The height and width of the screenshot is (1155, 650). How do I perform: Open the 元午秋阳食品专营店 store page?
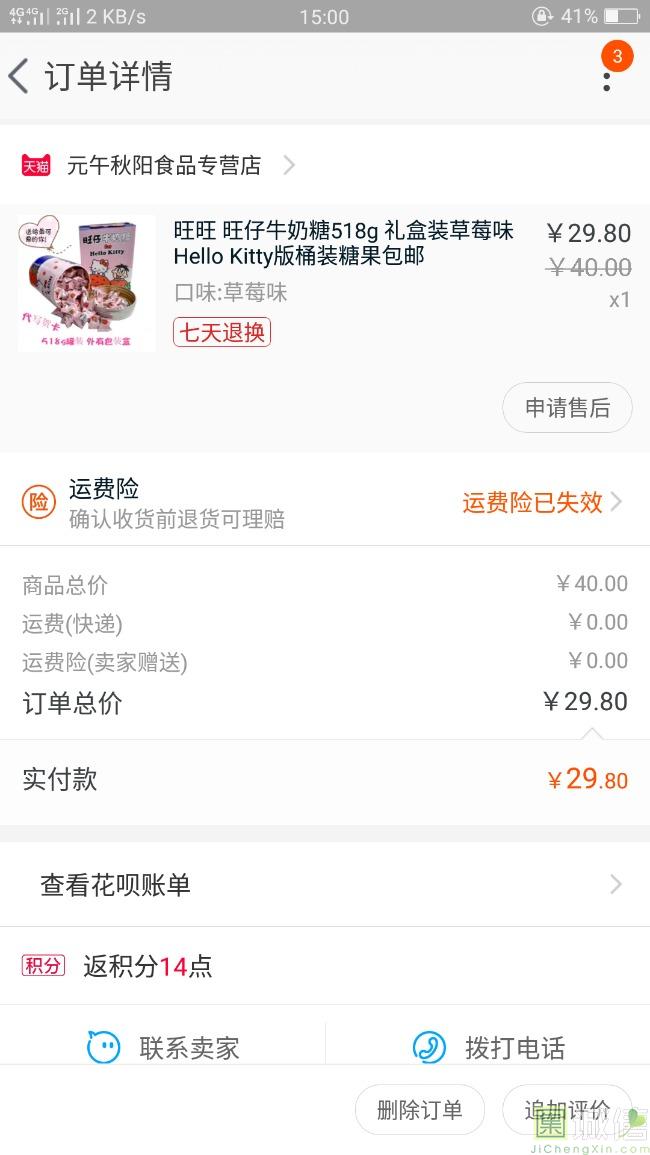164,165
